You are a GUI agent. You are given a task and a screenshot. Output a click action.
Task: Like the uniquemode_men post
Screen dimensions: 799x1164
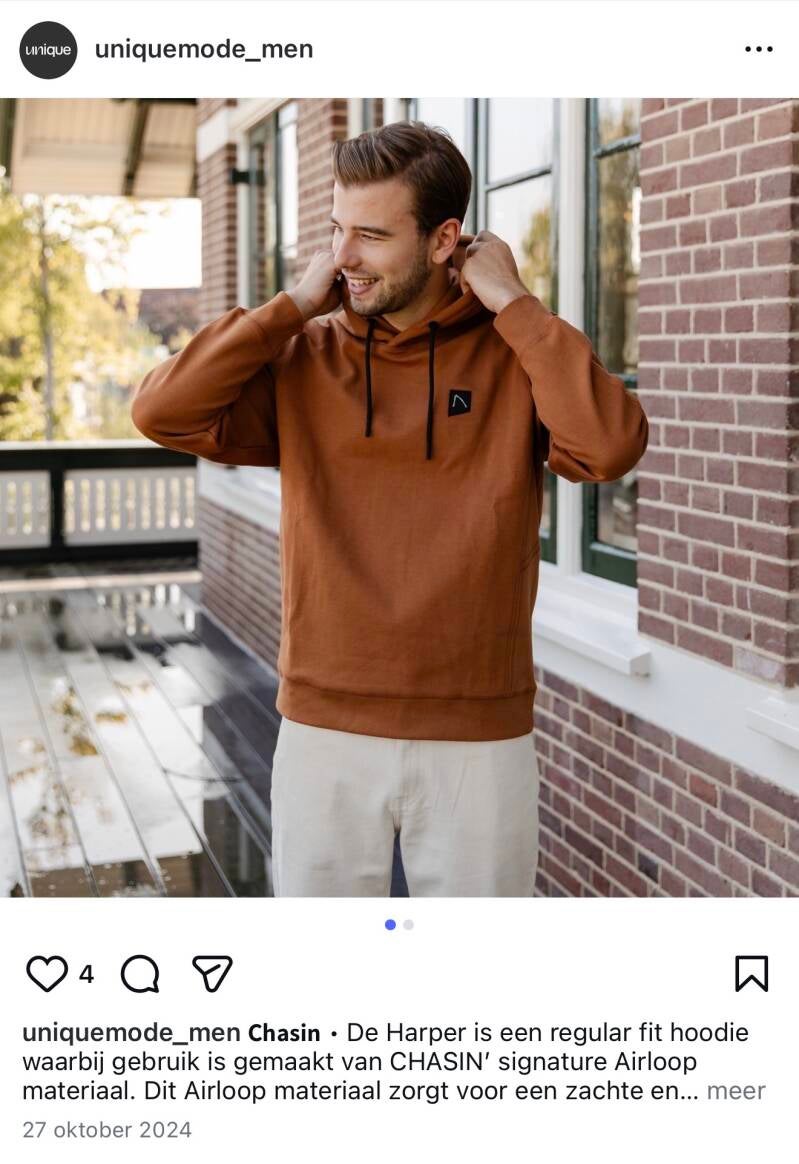[x=46, y=973]
